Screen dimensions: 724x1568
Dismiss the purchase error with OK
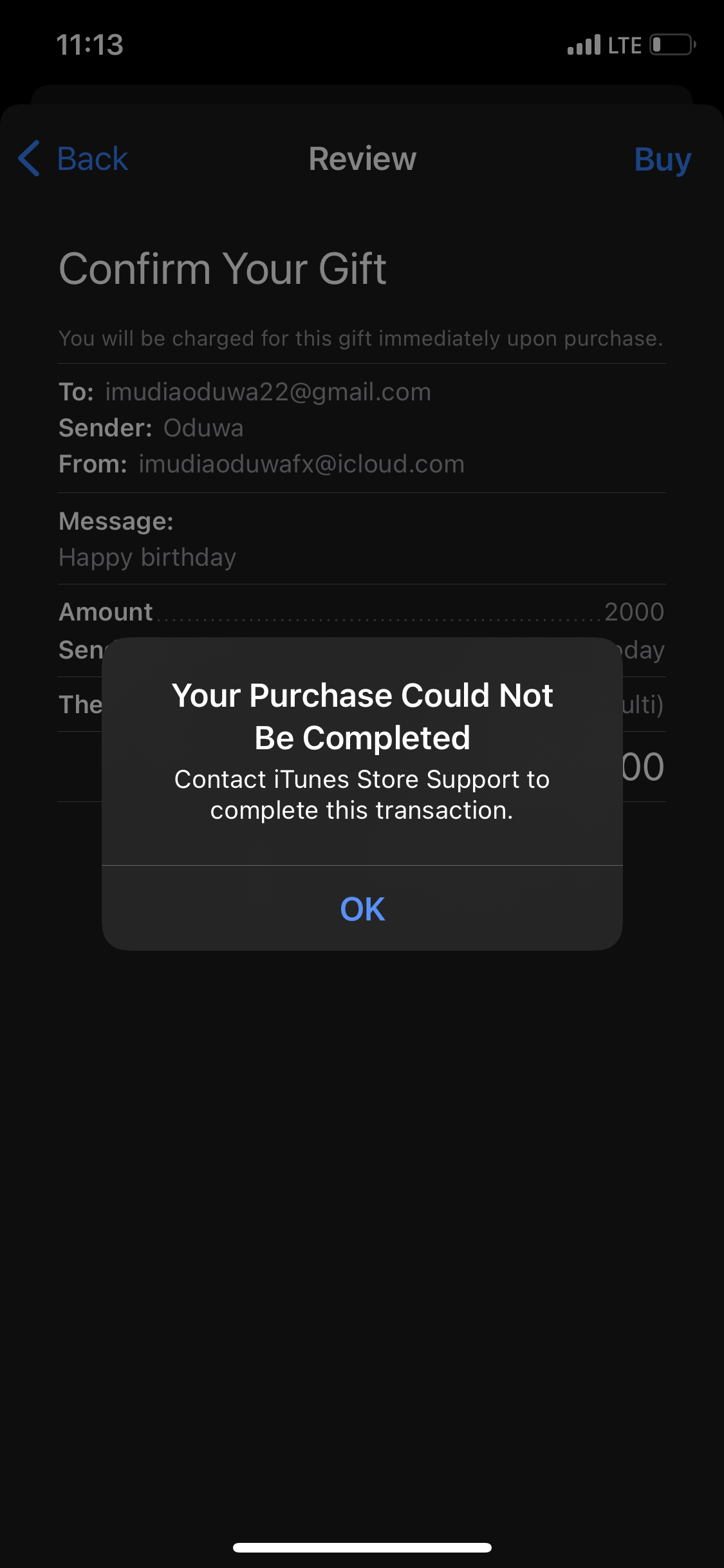(x=362, y=908)
